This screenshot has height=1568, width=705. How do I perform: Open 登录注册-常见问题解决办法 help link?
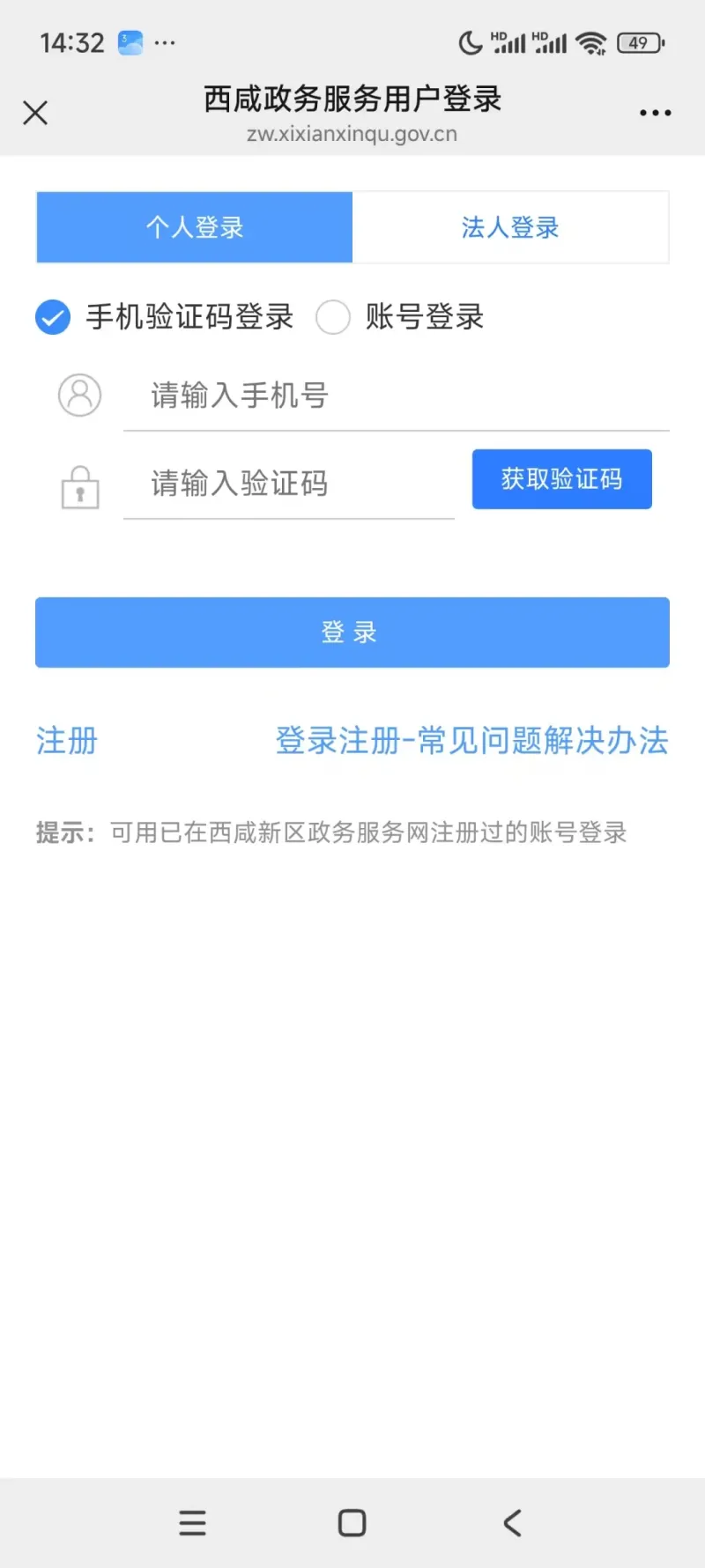[472, 742]
